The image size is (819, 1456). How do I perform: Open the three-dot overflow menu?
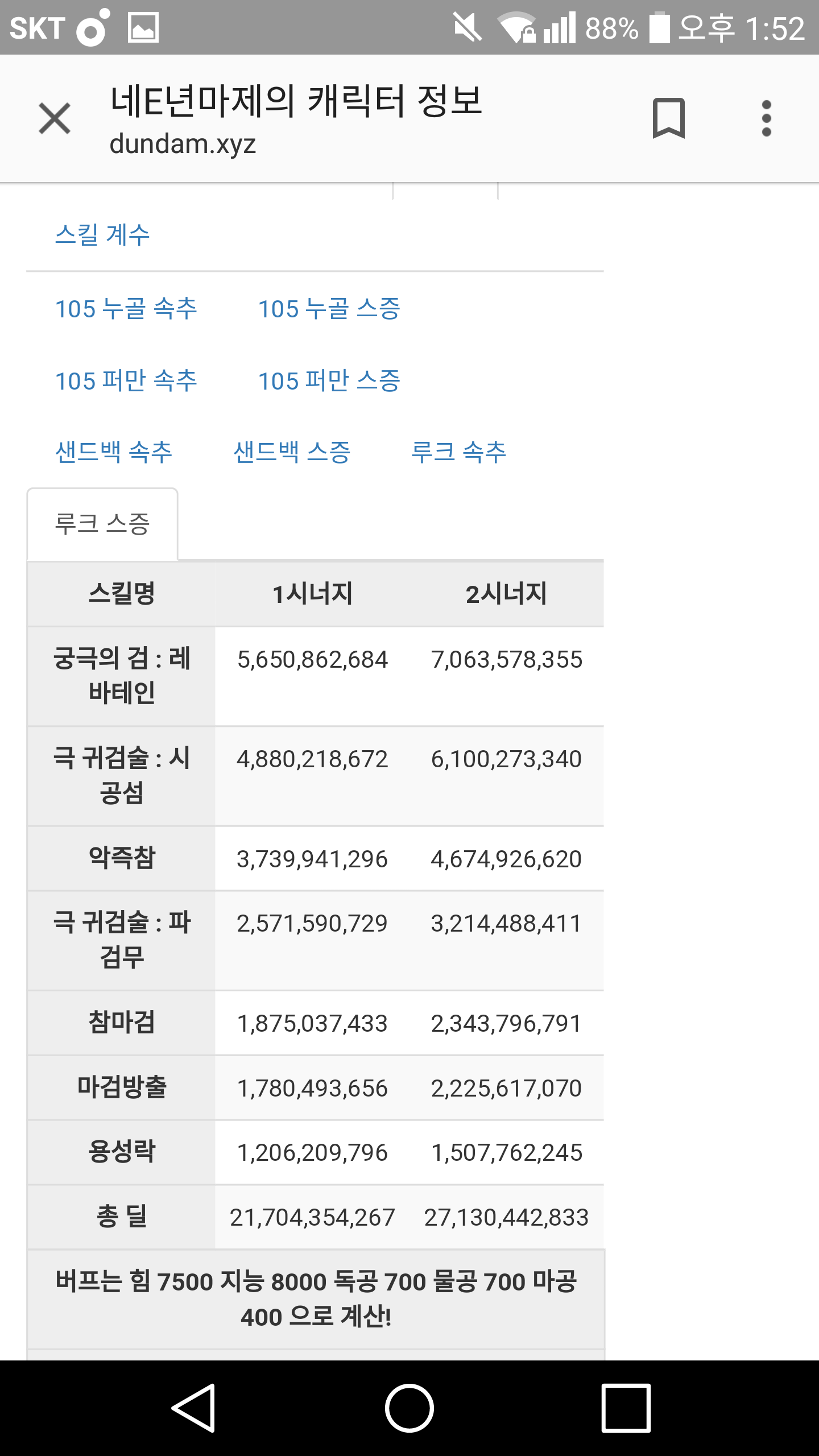[x=766, y=118]
